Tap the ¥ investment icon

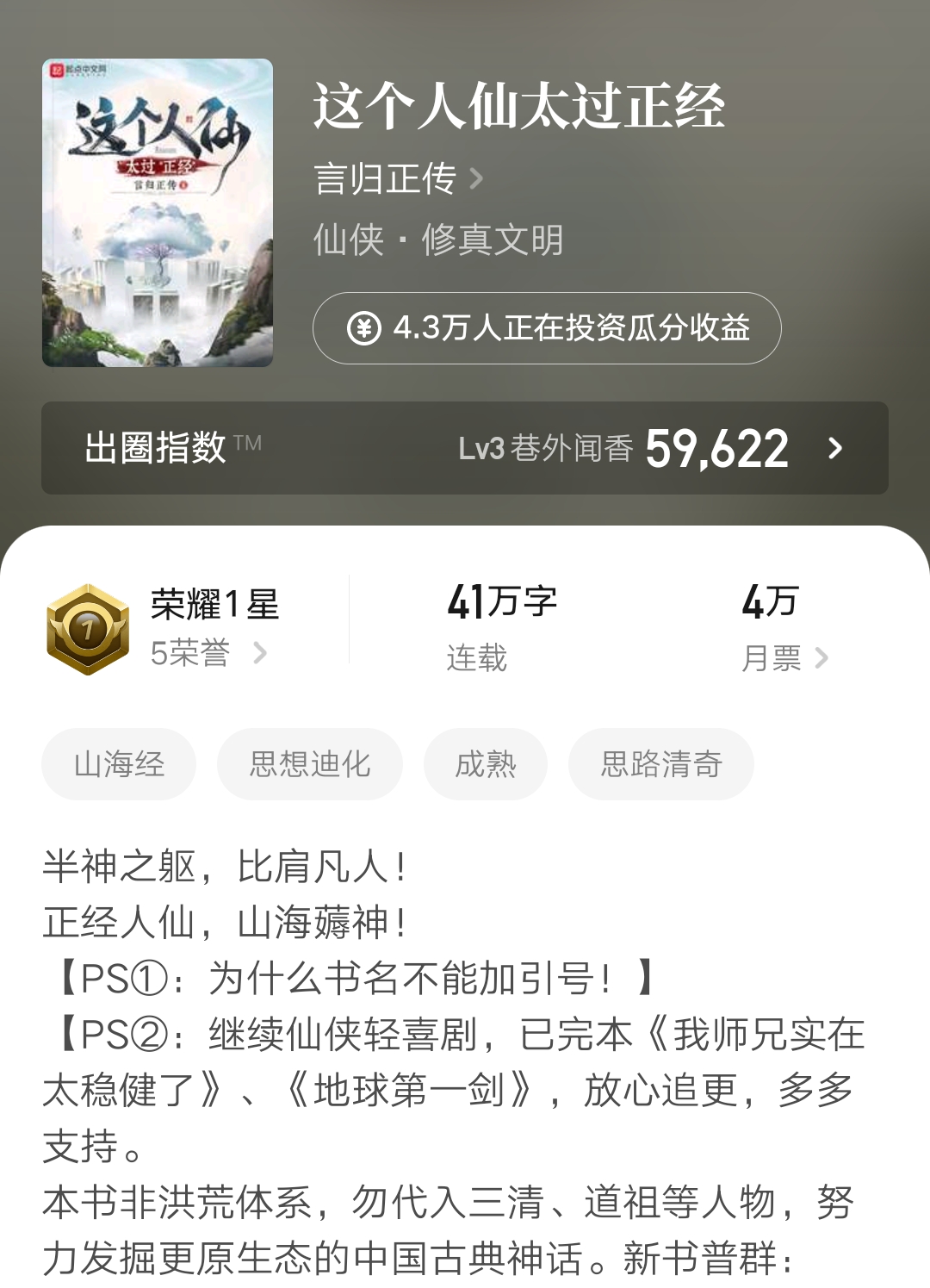[x=366, y=327]
